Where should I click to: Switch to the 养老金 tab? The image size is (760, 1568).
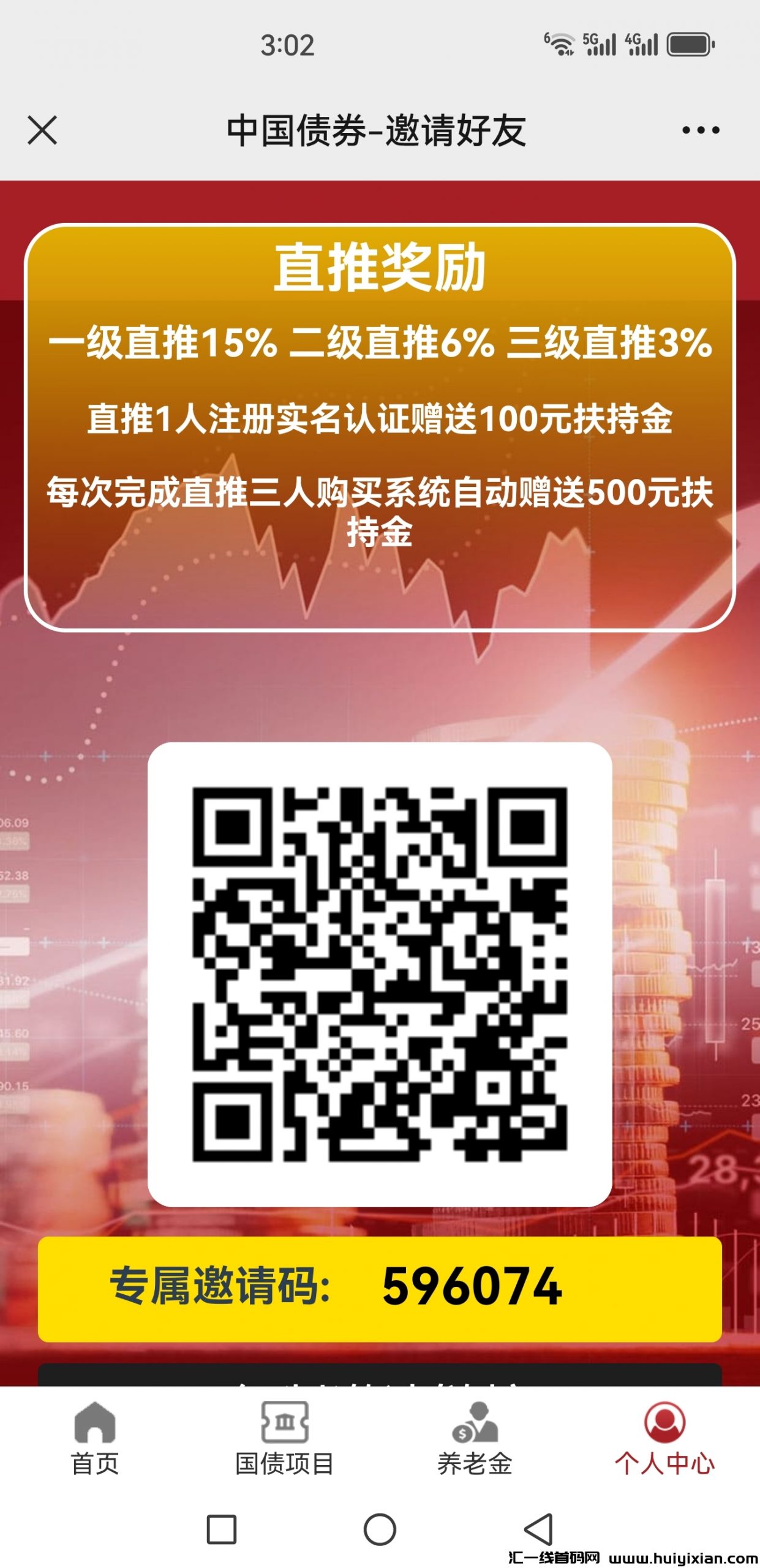[x=476, y=1447]
